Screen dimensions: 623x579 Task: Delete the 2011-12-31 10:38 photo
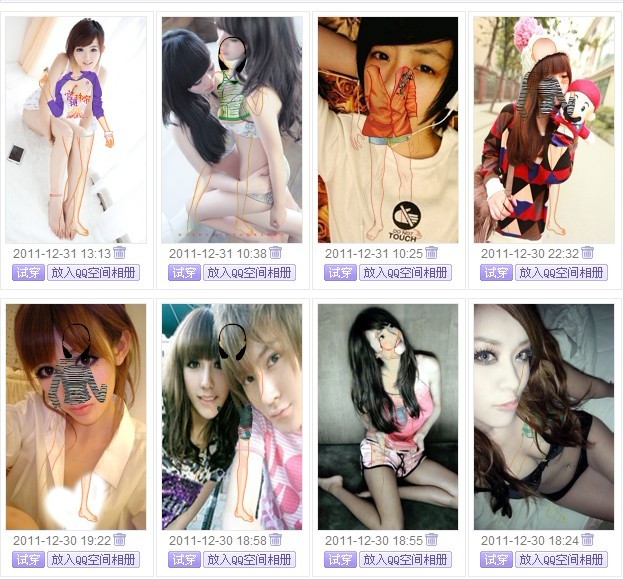276,253
